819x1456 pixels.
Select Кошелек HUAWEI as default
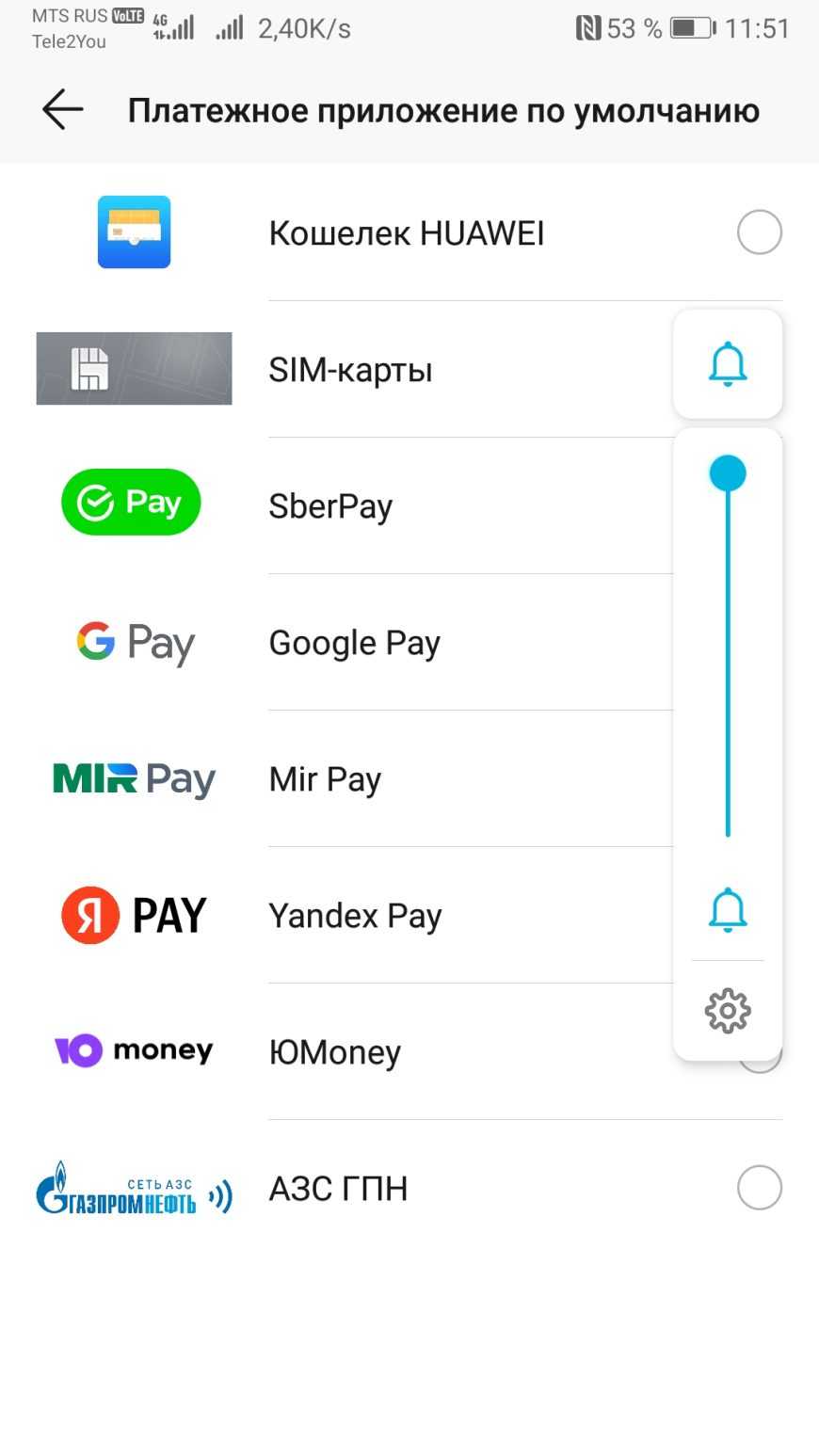pos(759,232)
